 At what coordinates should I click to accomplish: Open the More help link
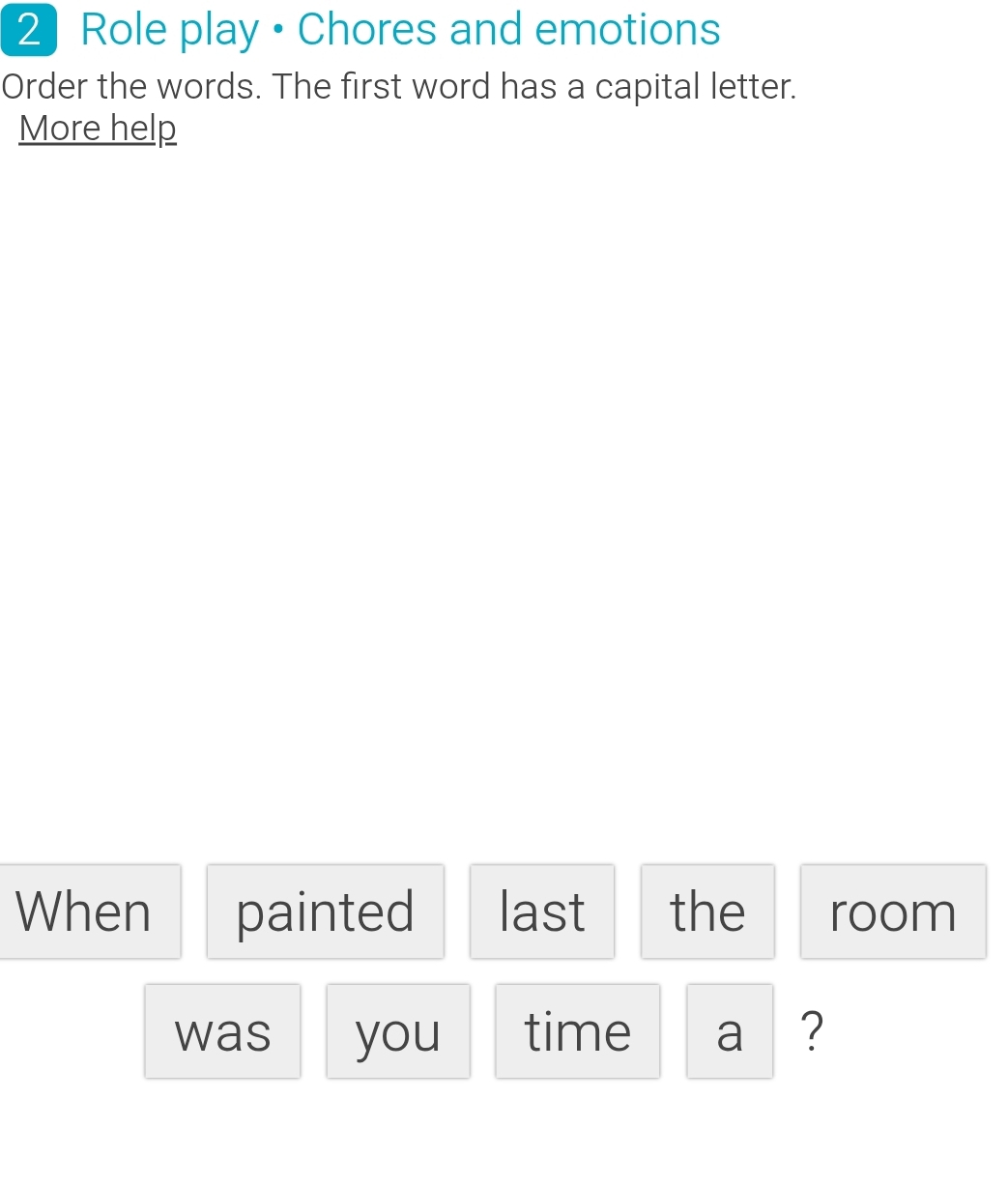[x=98, y=129]
